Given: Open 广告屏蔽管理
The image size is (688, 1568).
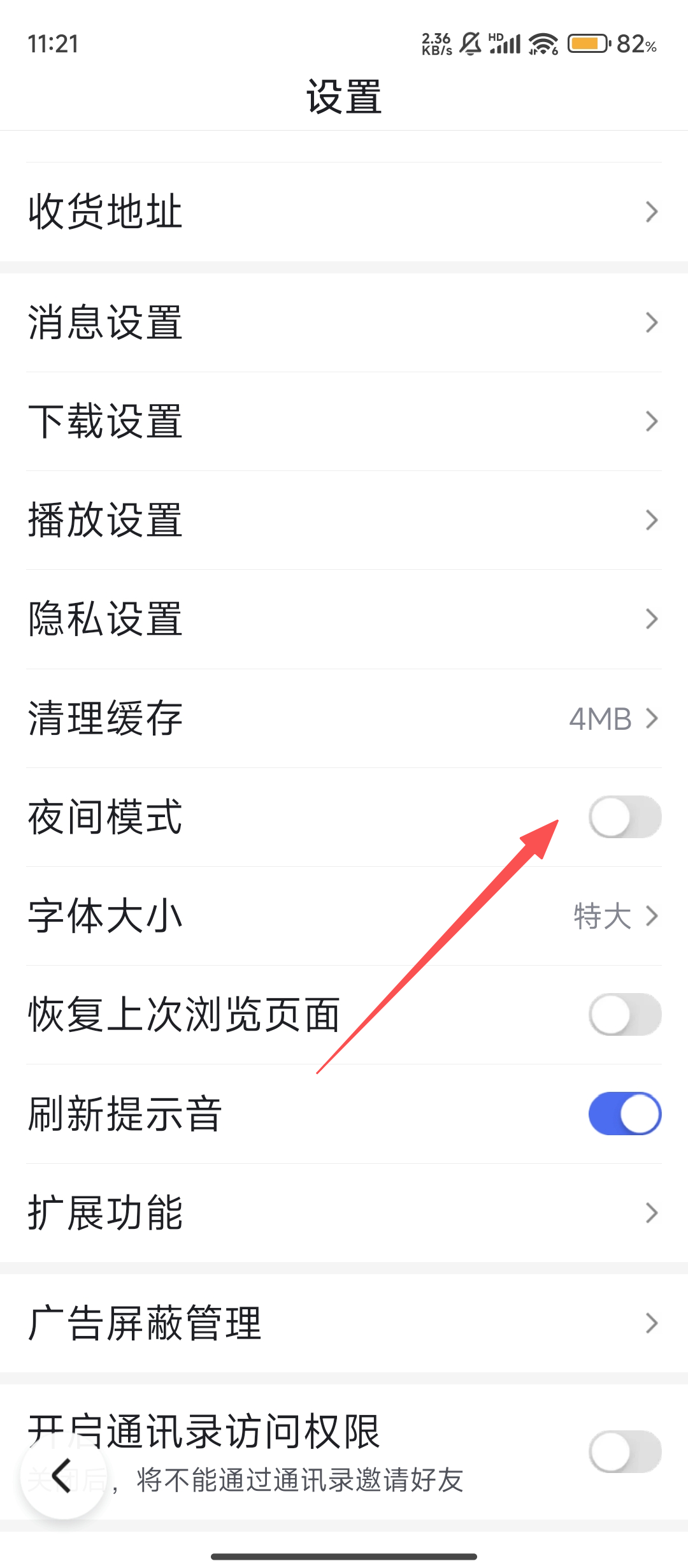Looking at the screenshot, I should [x=344, y=1323].
